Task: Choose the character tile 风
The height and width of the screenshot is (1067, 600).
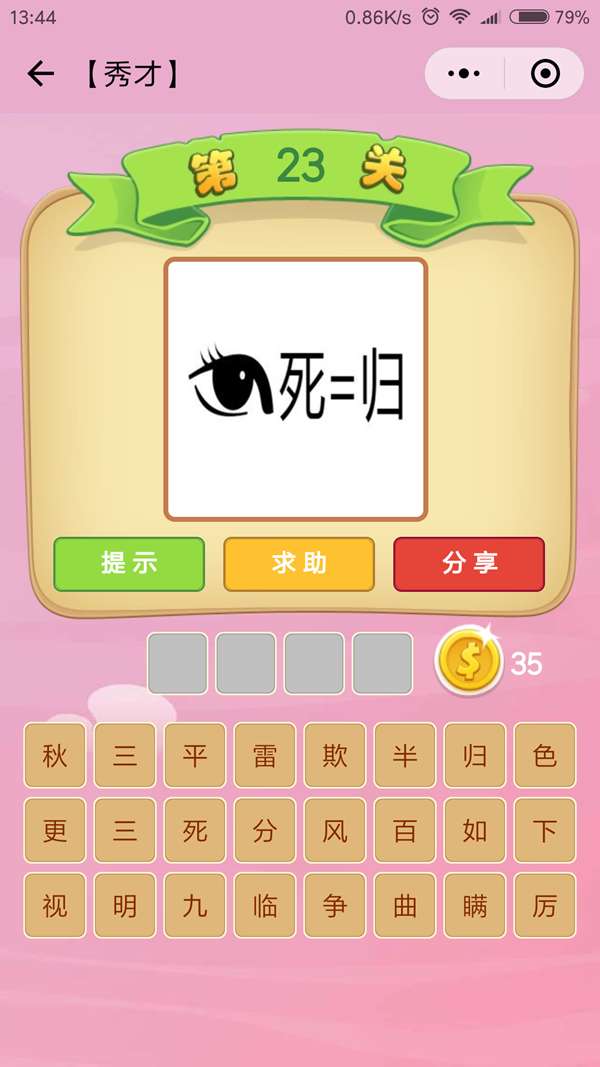Action: (x=335, y=831)
